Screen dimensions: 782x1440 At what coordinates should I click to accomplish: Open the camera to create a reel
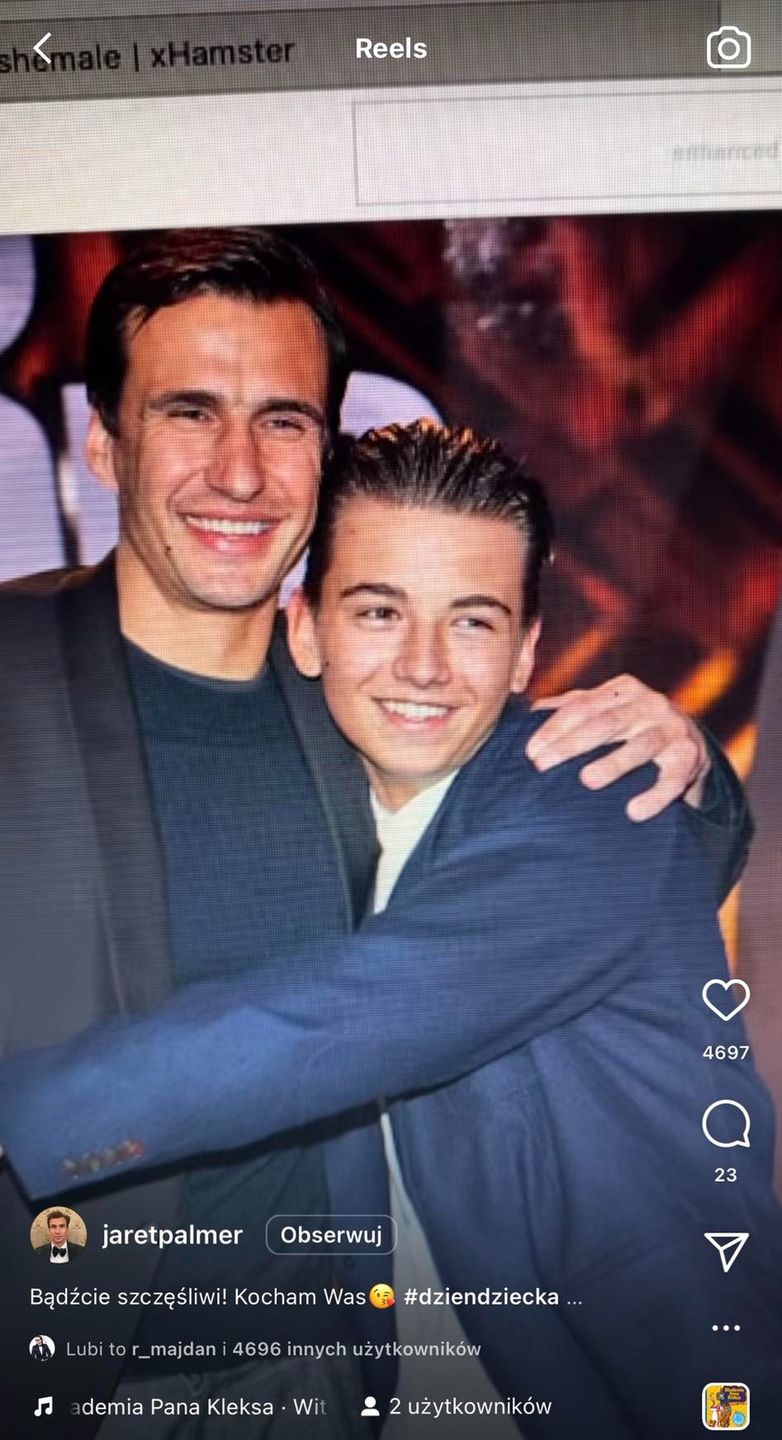(728, 48)
